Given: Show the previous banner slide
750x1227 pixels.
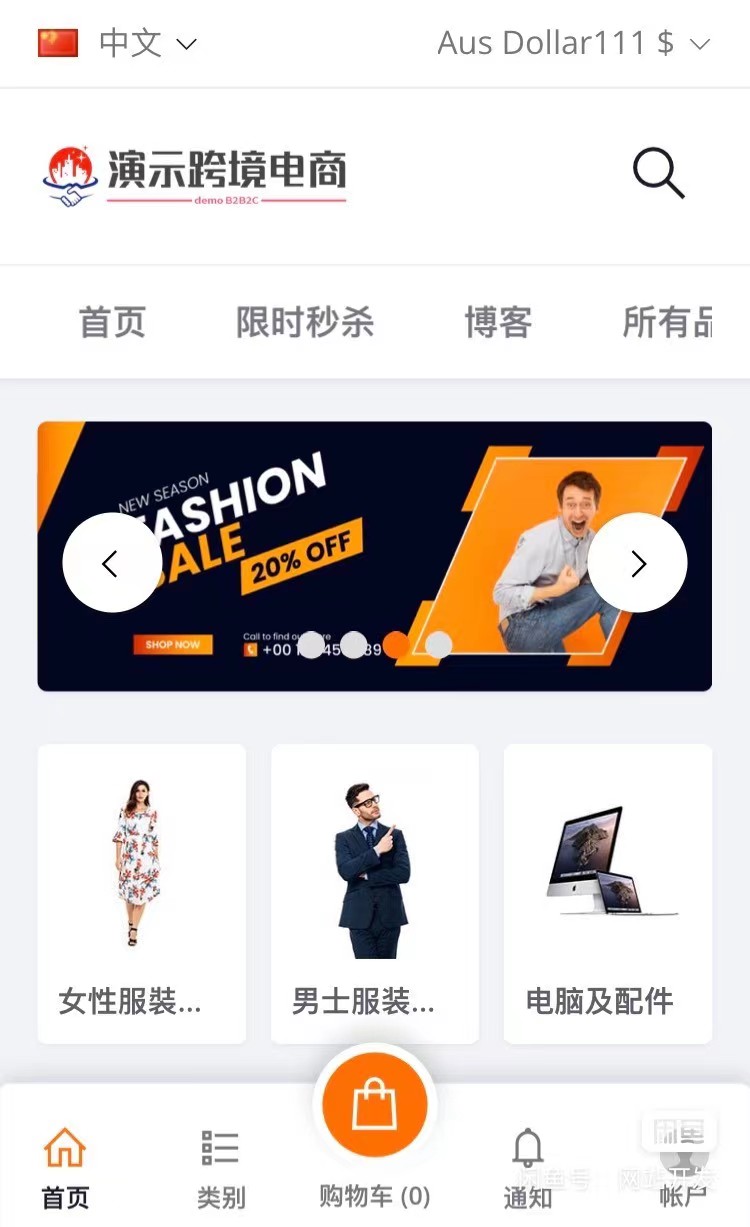Looking at the screenshot, I should click(x=111, y=563).
